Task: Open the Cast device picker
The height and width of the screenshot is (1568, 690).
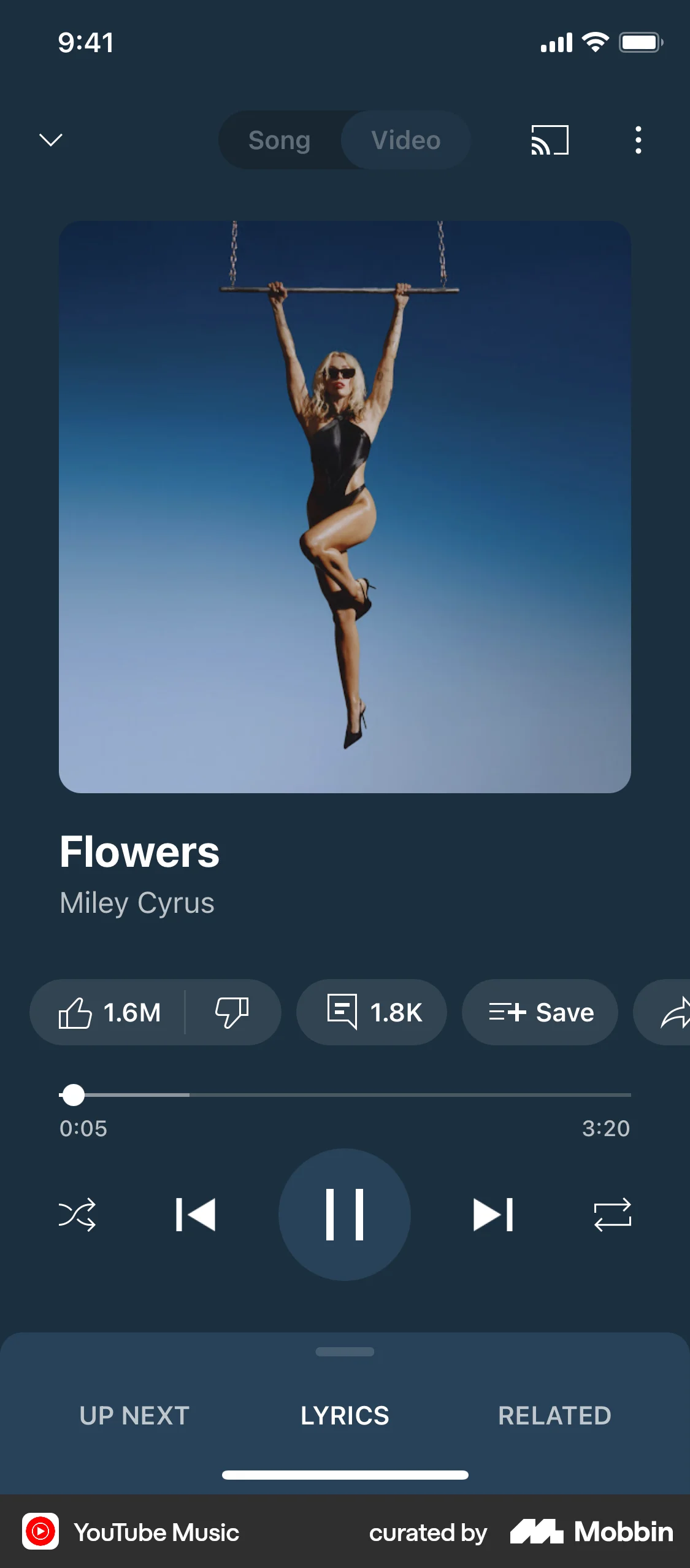Action: [x=550, y=140]
